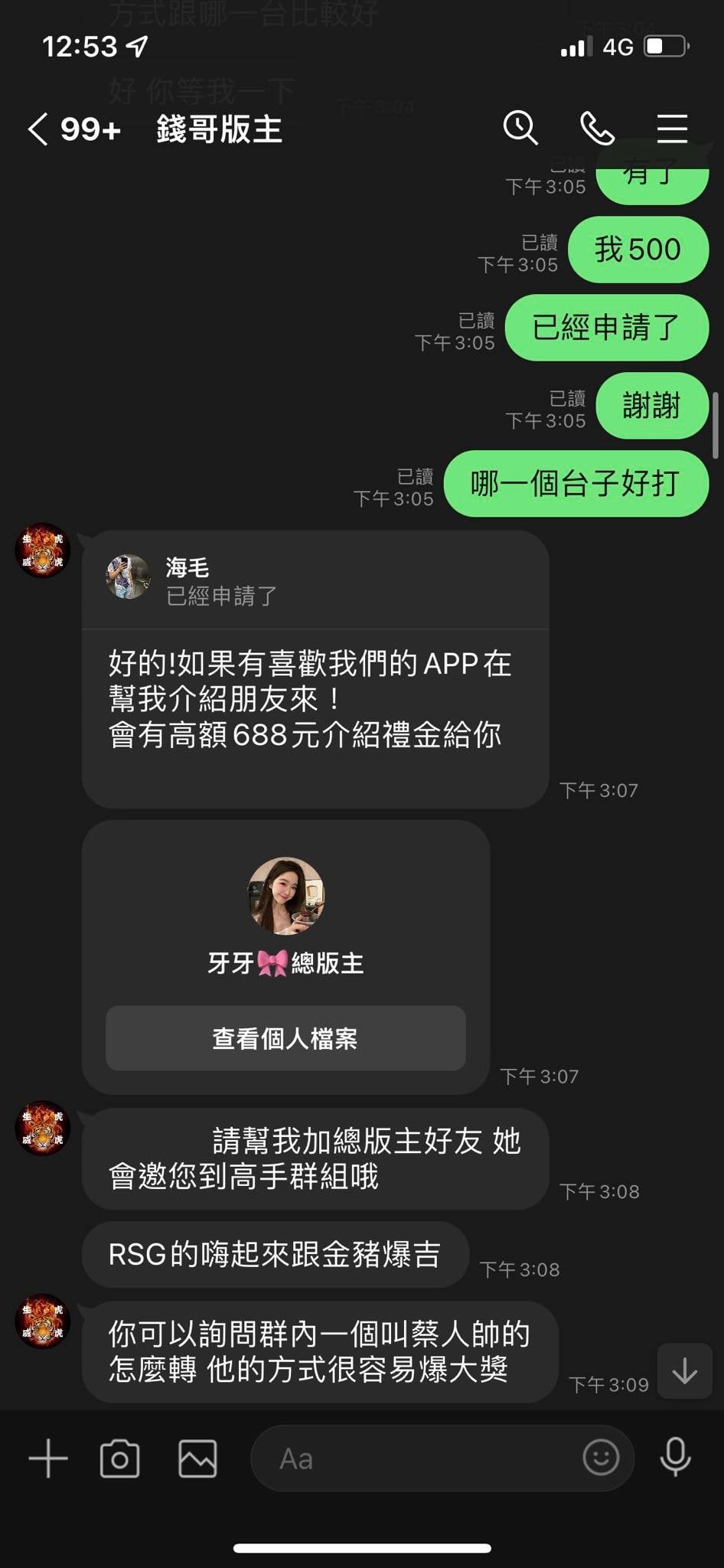Search within this chat

point(520,128)
